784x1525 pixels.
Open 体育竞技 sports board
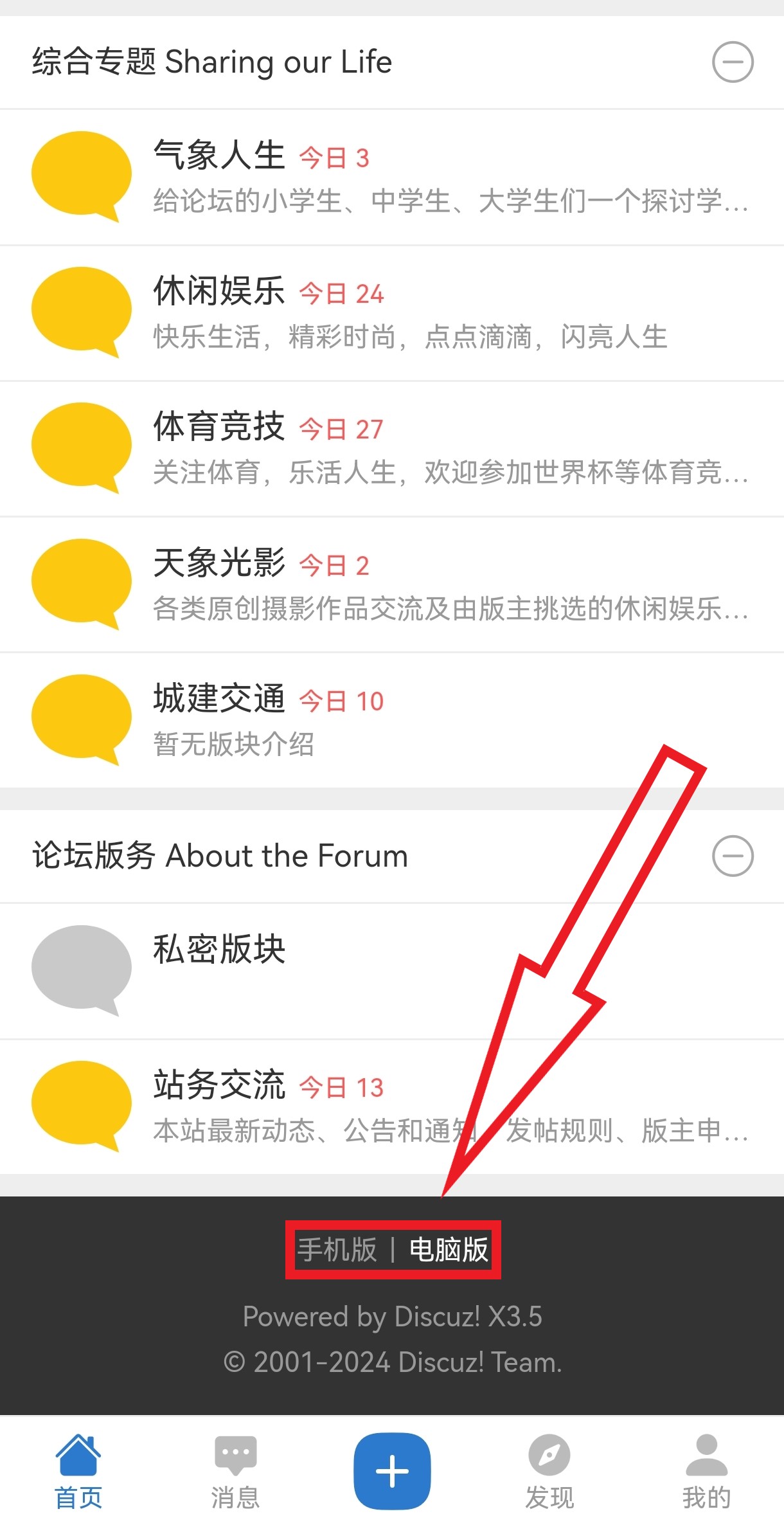pos(219,428)
